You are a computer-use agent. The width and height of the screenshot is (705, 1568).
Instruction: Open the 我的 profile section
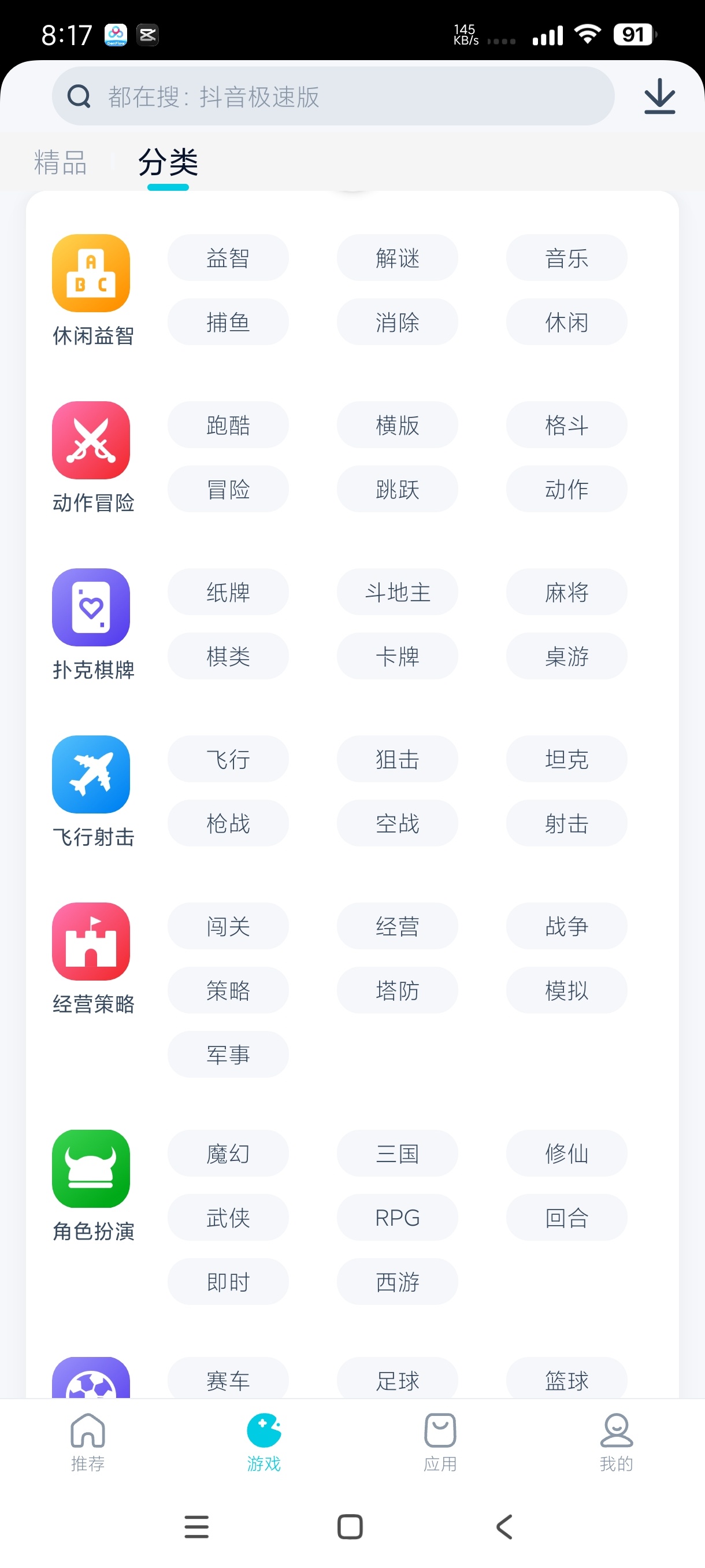click(616, 1448)
